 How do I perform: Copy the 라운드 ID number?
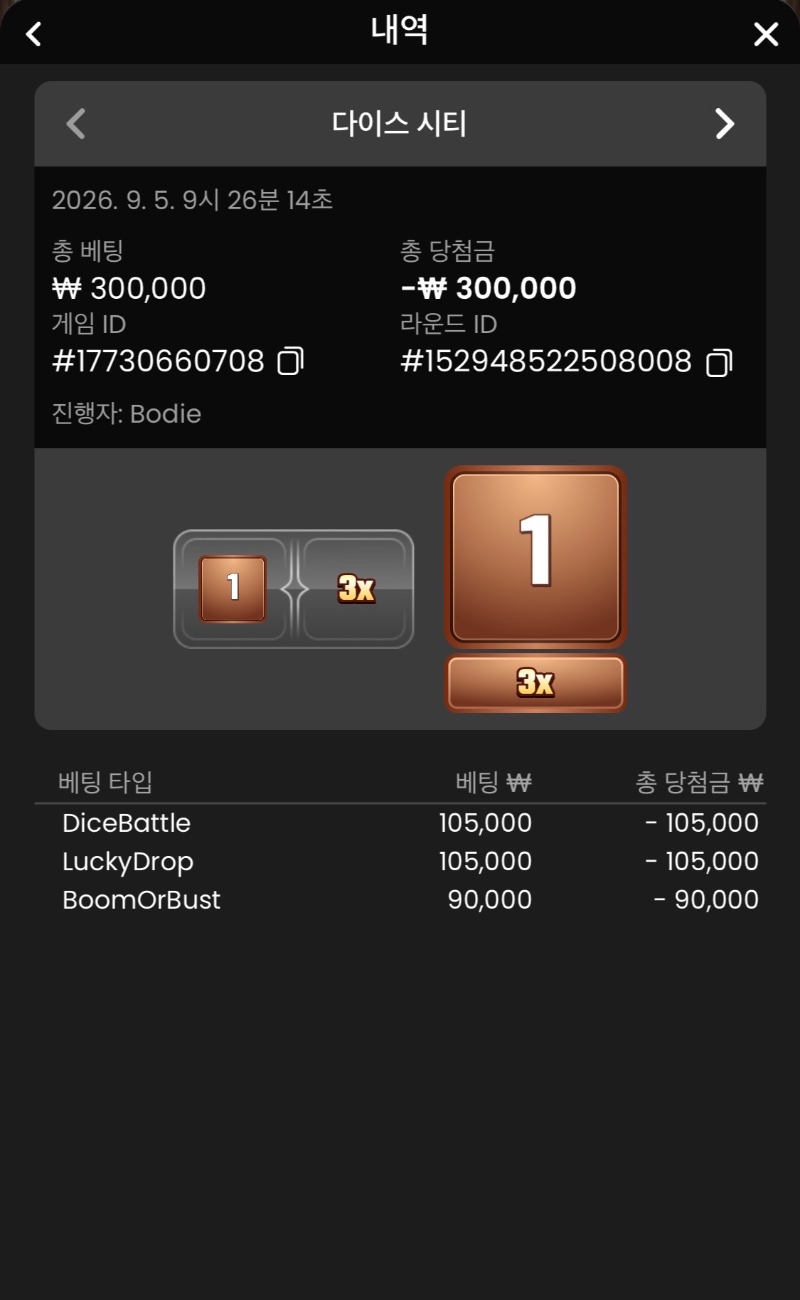719,362
